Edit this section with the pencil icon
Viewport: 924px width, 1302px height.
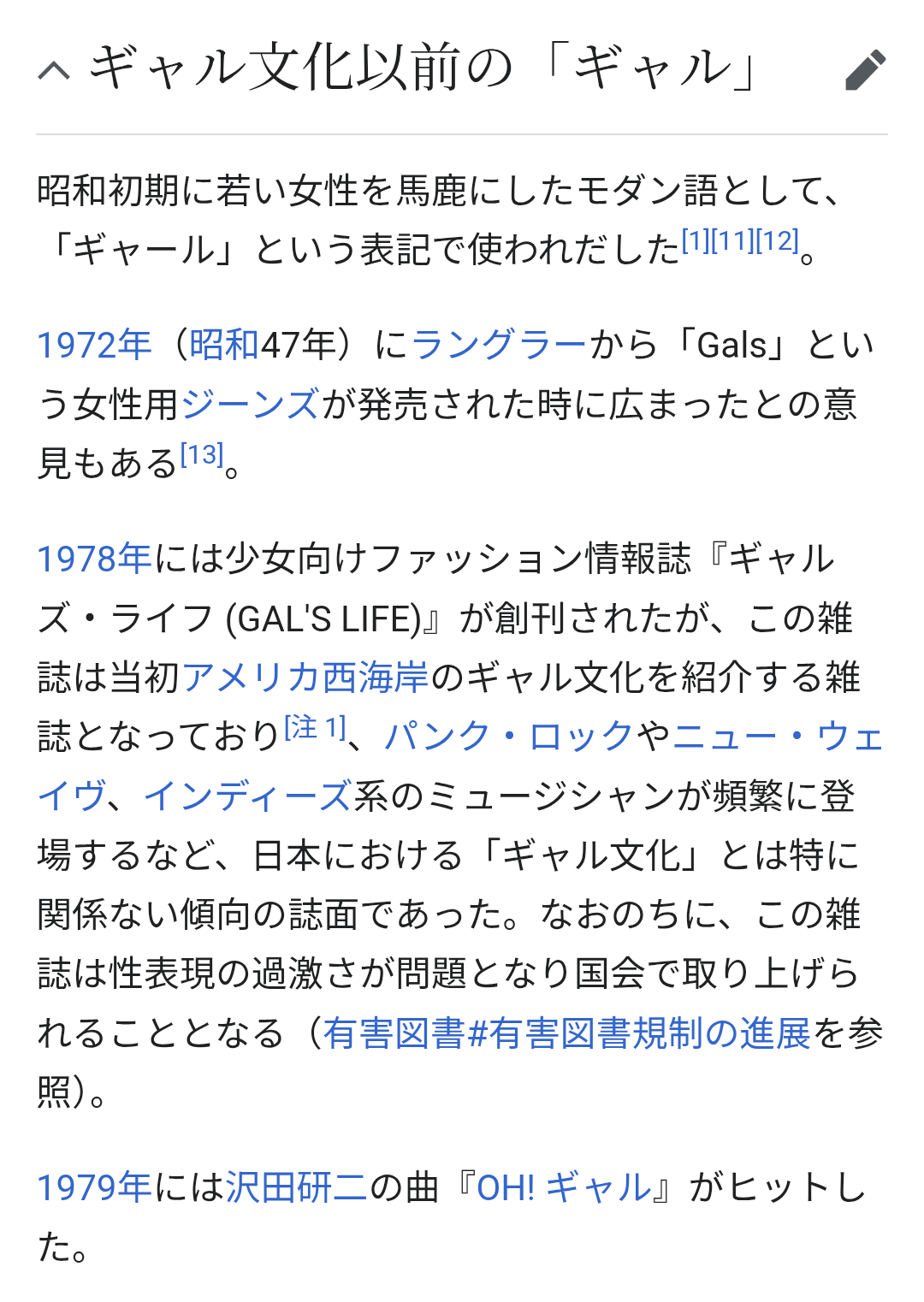864,70
